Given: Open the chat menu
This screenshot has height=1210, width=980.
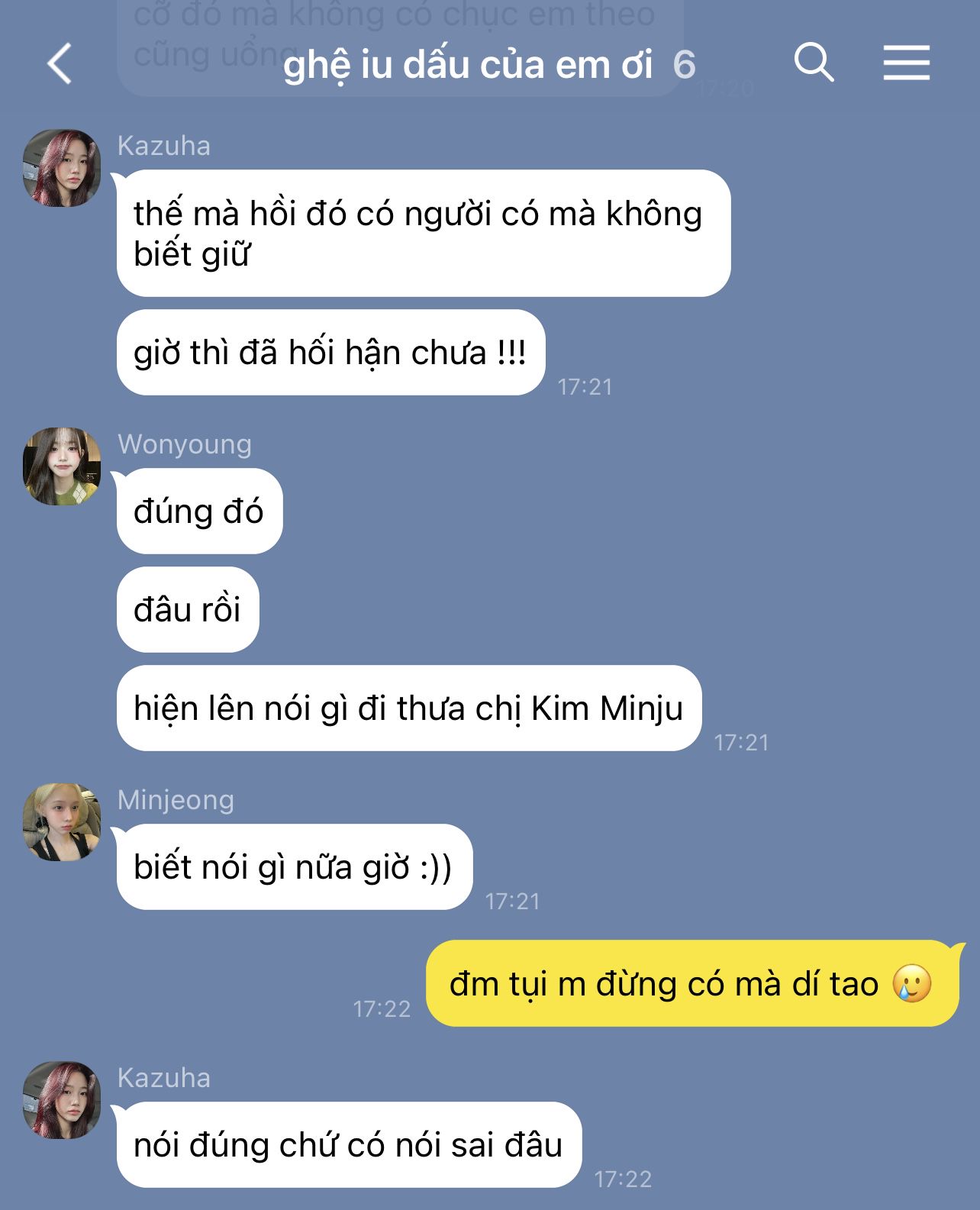Looking at the screenshot, I should pyautogui.click(x=907, y=62).
